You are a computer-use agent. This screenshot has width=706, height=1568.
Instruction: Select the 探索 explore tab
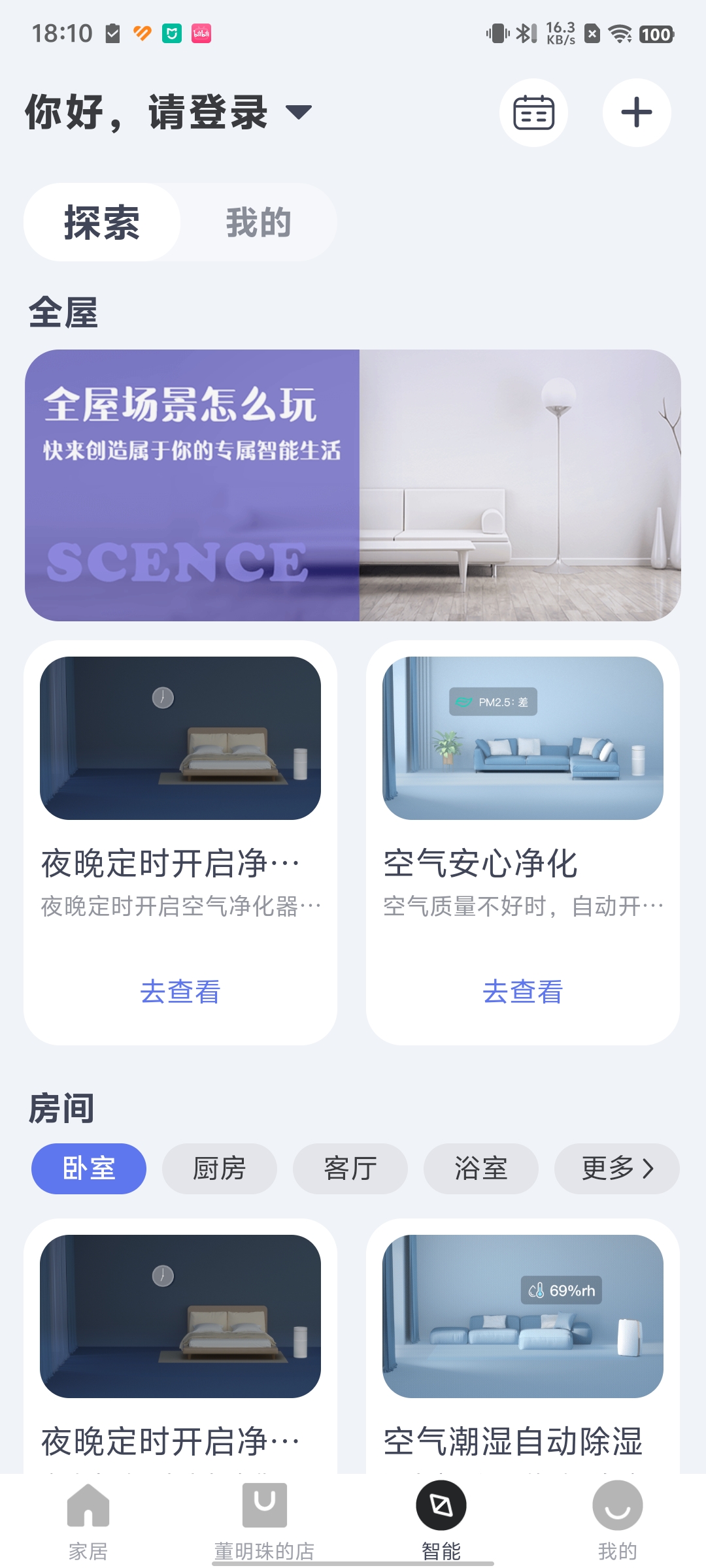(x=102, y=222)
